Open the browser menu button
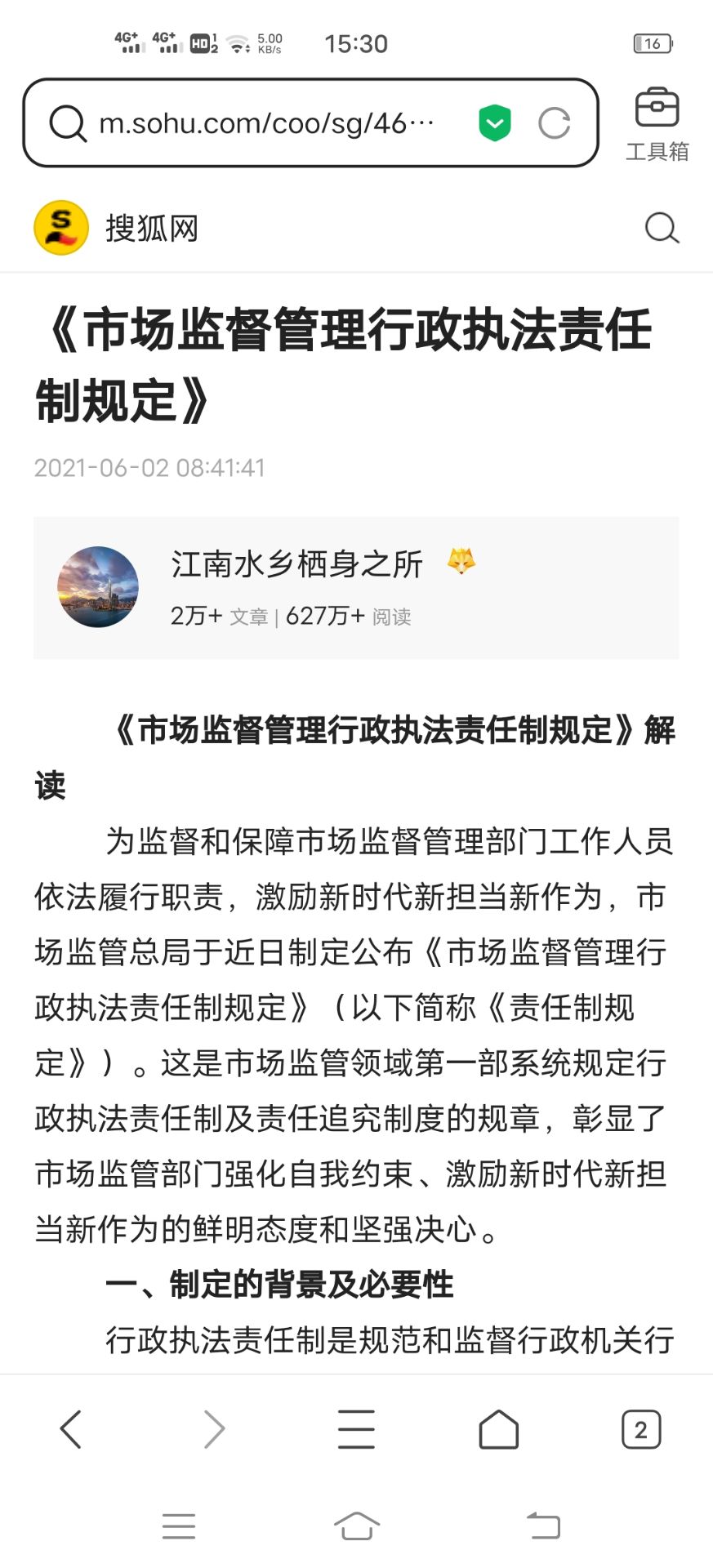Image resolution: width=713 pixels, height=1568 pixels. click(356, 1429)
